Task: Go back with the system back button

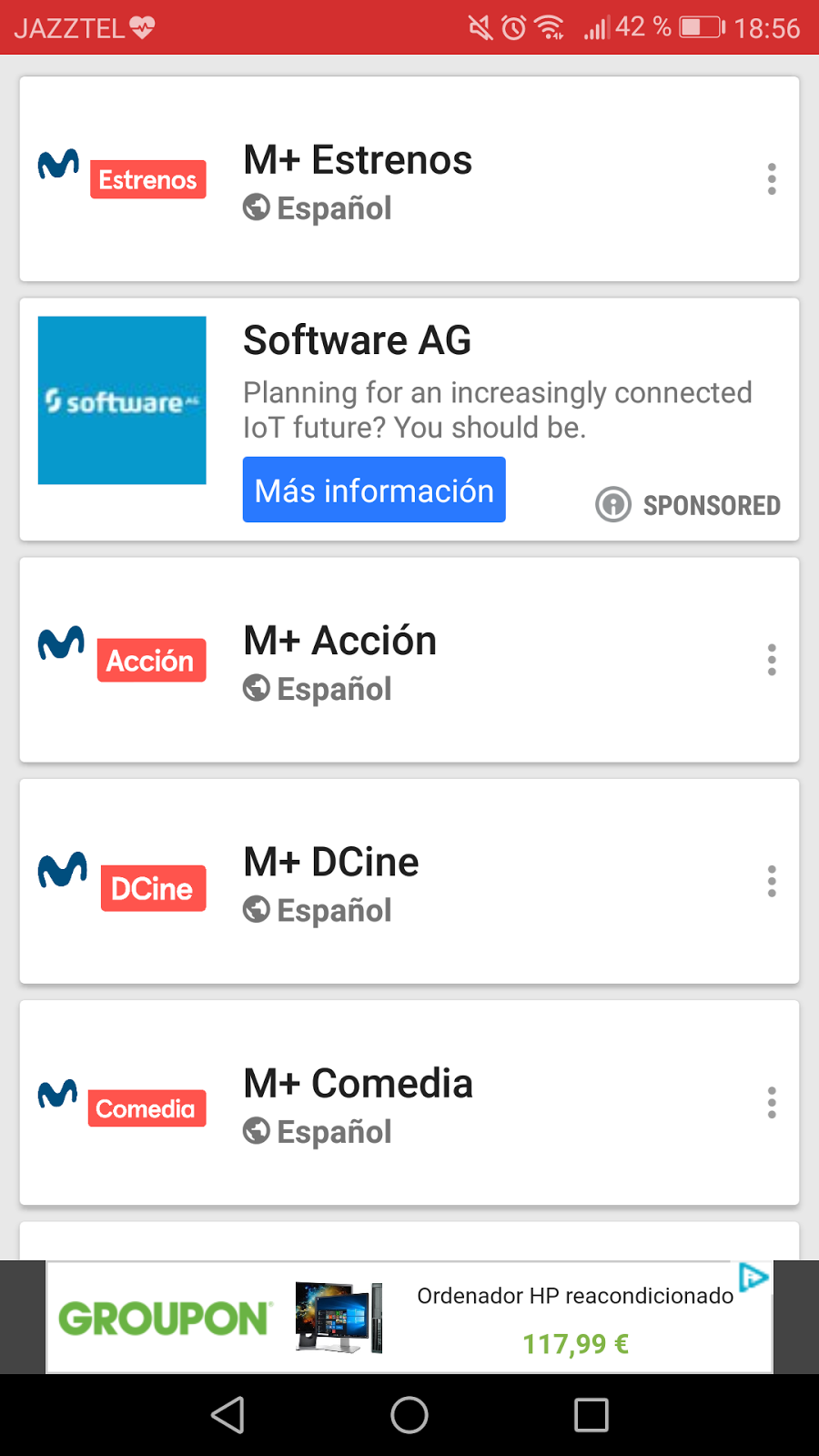Action: click(x=227, y=1415)
